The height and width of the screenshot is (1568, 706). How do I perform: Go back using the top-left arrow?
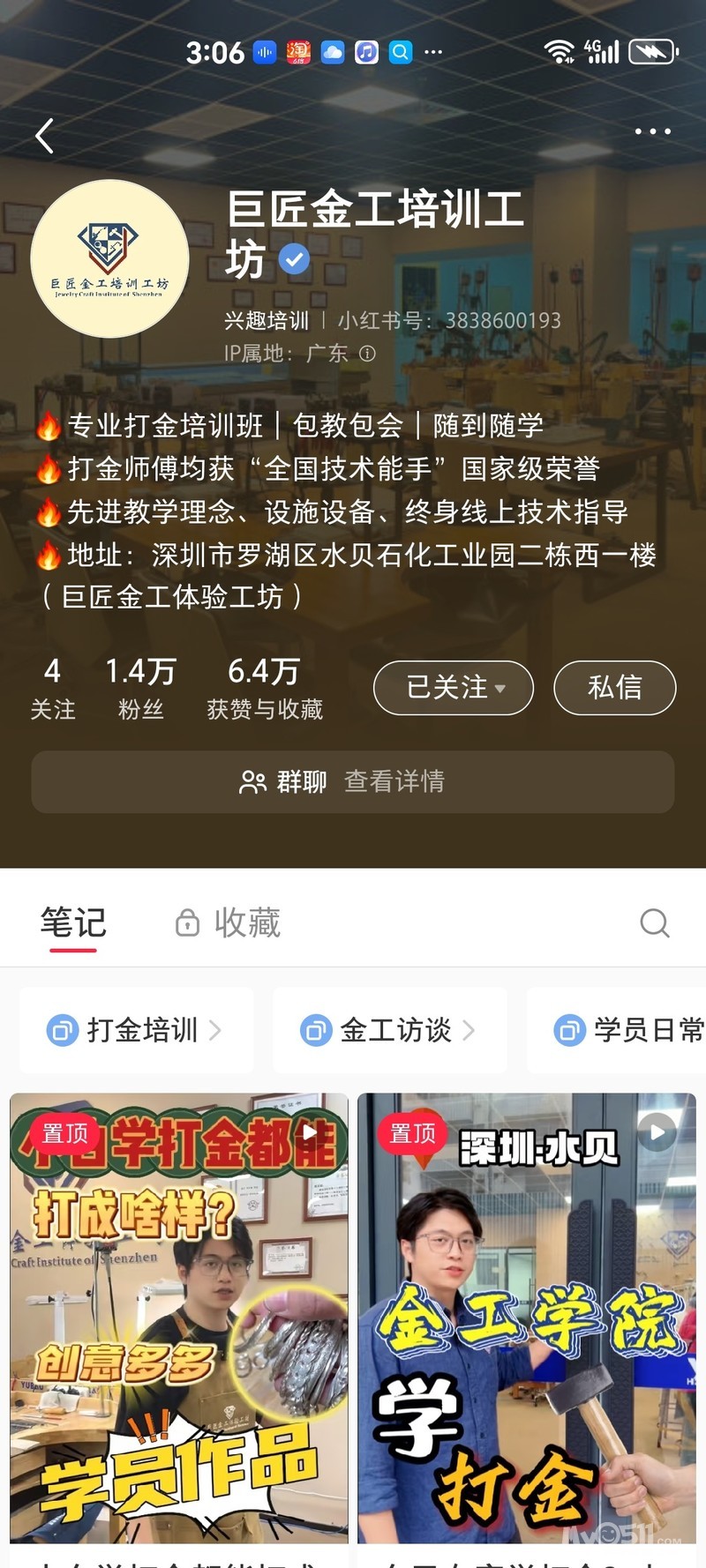click(45, 136)
